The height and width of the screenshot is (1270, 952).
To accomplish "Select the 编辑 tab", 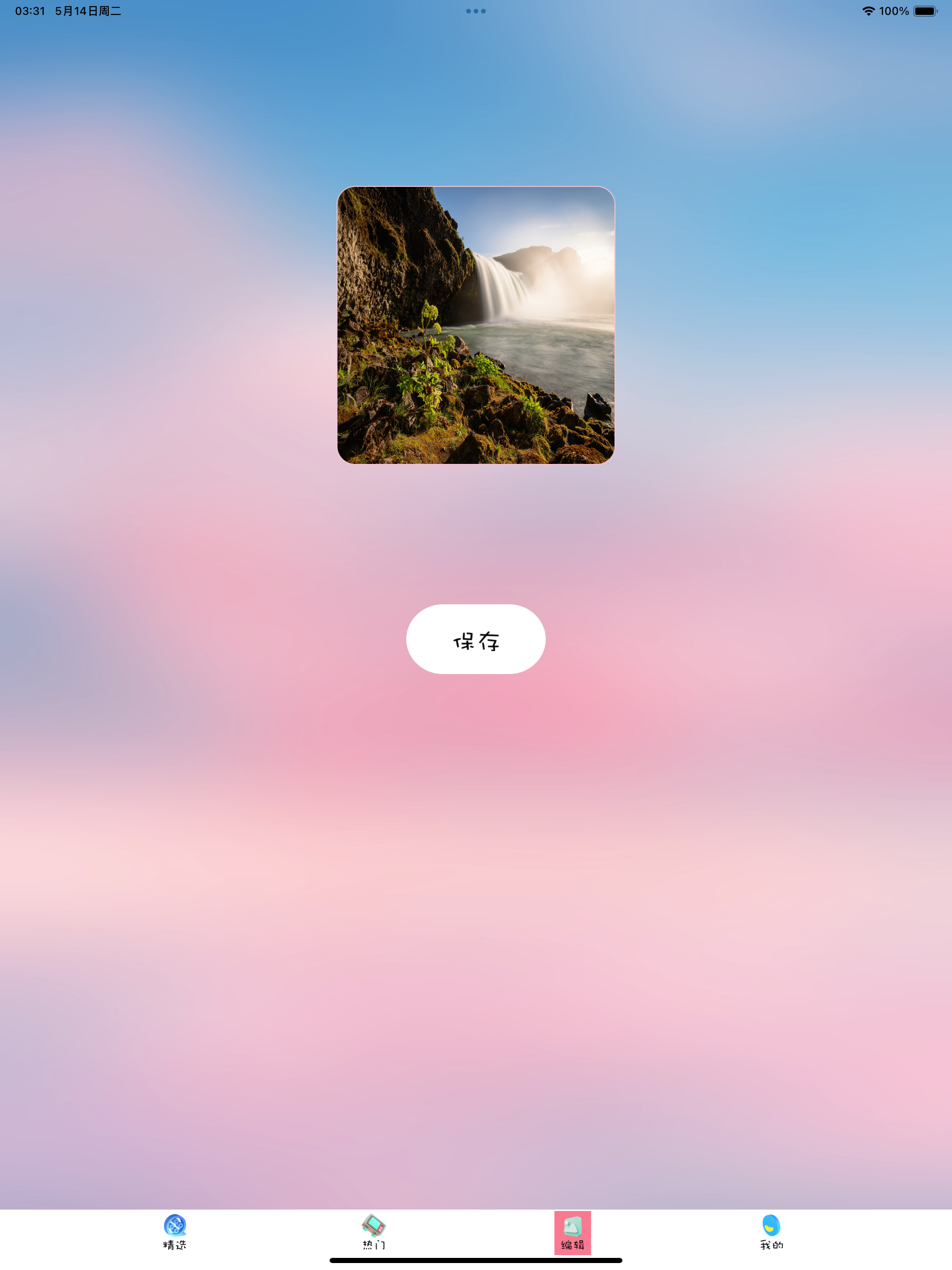I will tap(573, 1232).
